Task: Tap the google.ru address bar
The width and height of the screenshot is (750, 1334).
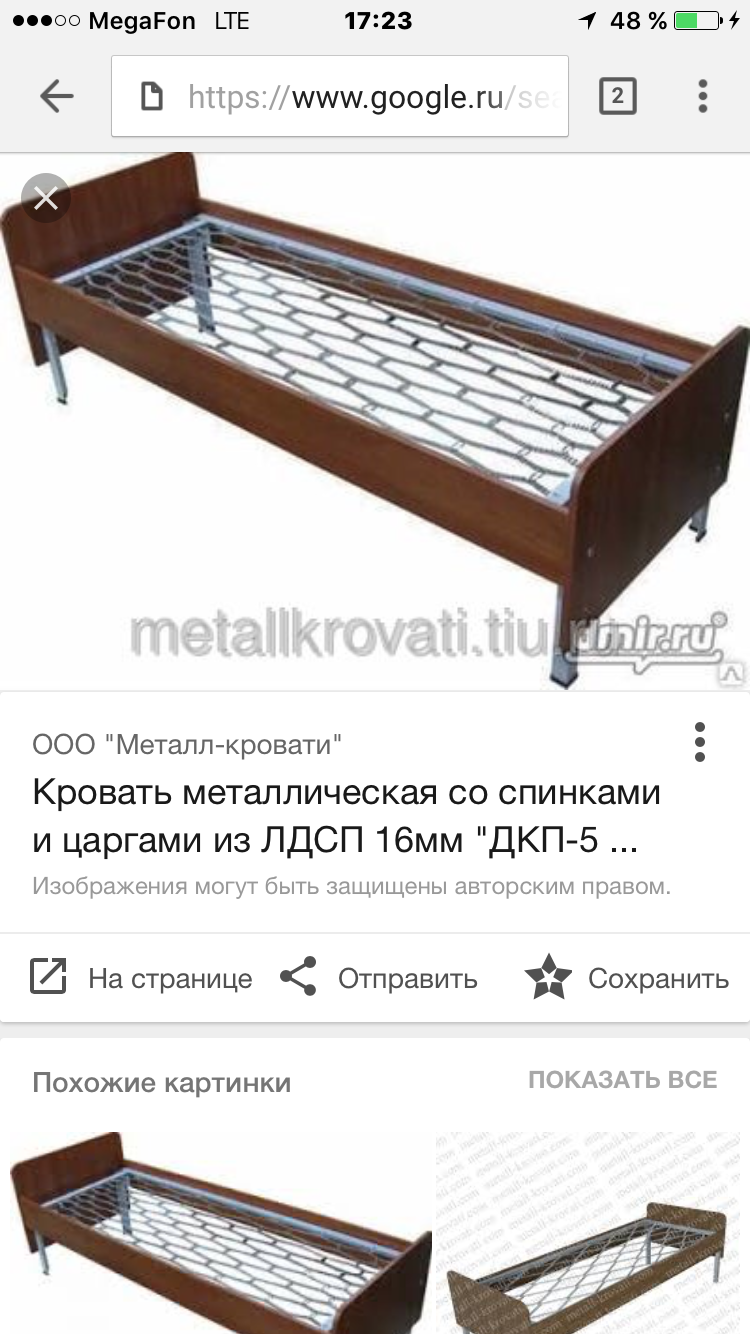Action: click(340, 96)
